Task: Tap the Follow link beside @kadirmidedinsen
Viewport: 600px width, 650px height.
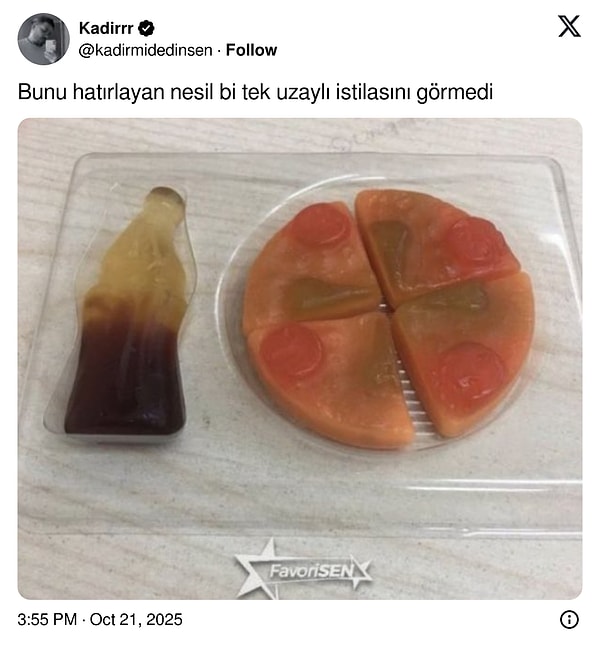Action: tap(251, 50)
